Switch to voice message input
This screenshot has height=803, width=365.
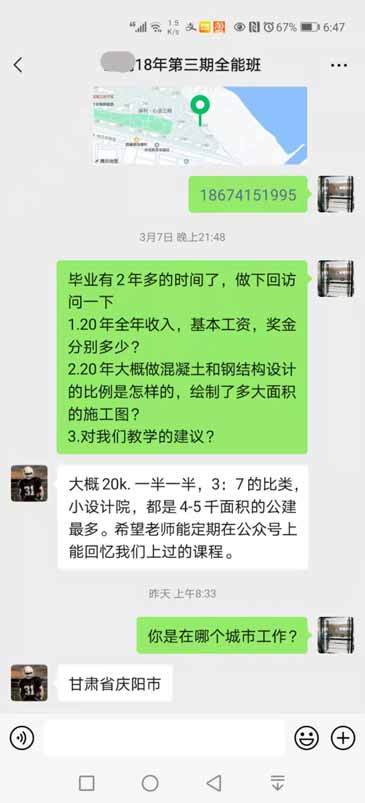[x=22, y=738]
